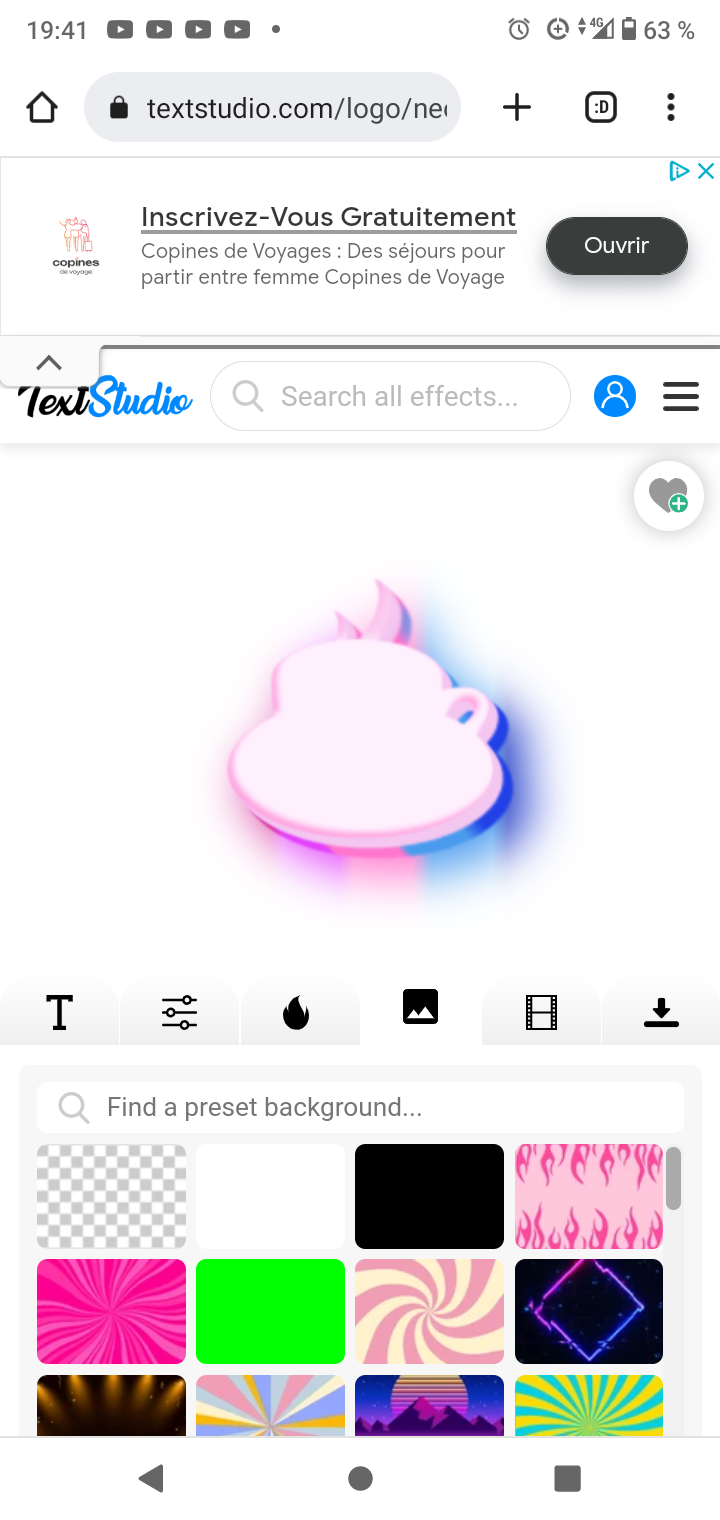Switch to the film animation tab
Screen dimensions: 720x1520
pos(541,1013)
